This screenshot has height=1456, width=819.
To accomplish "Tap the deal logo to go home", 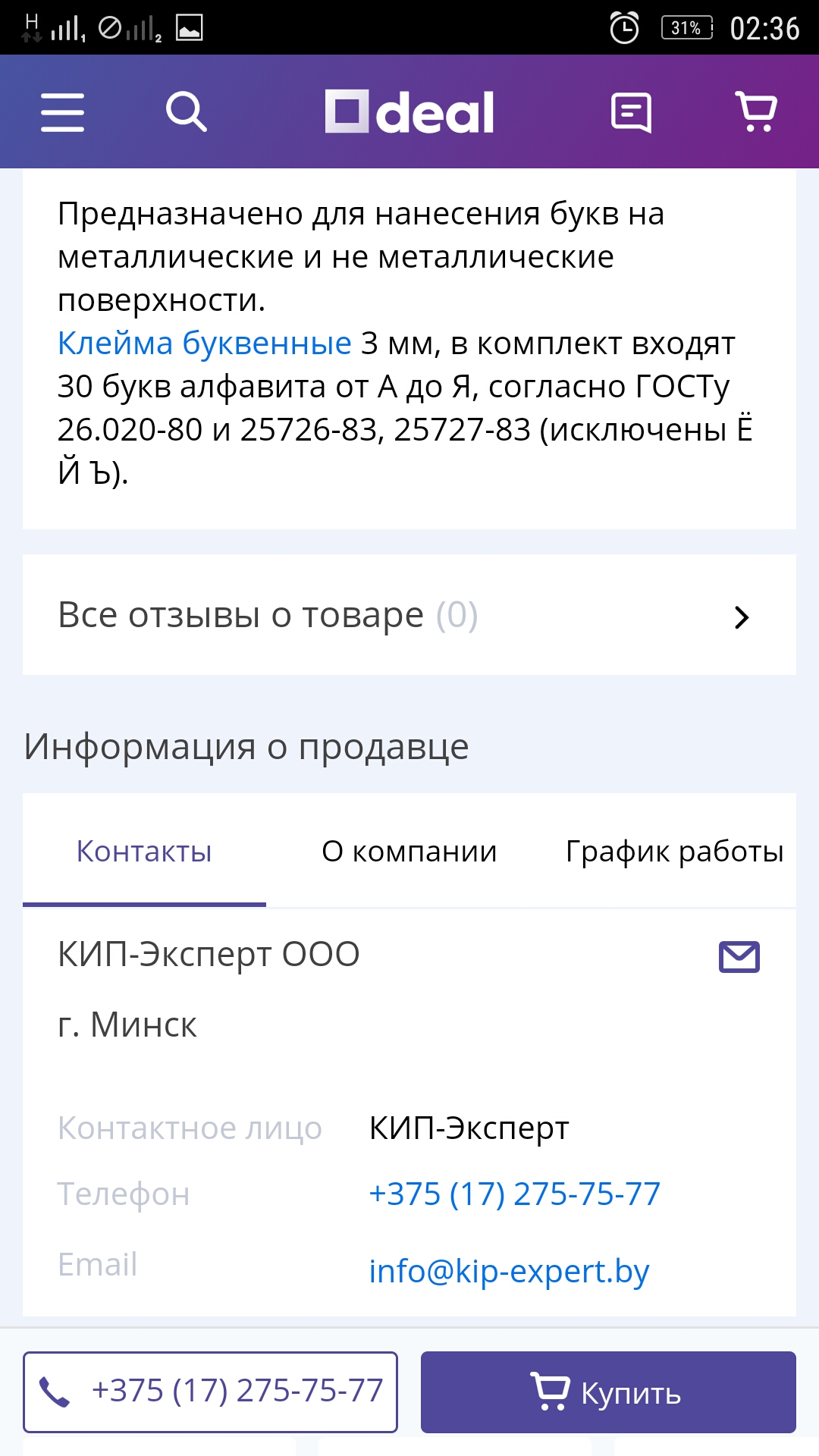I will [409, 112].
